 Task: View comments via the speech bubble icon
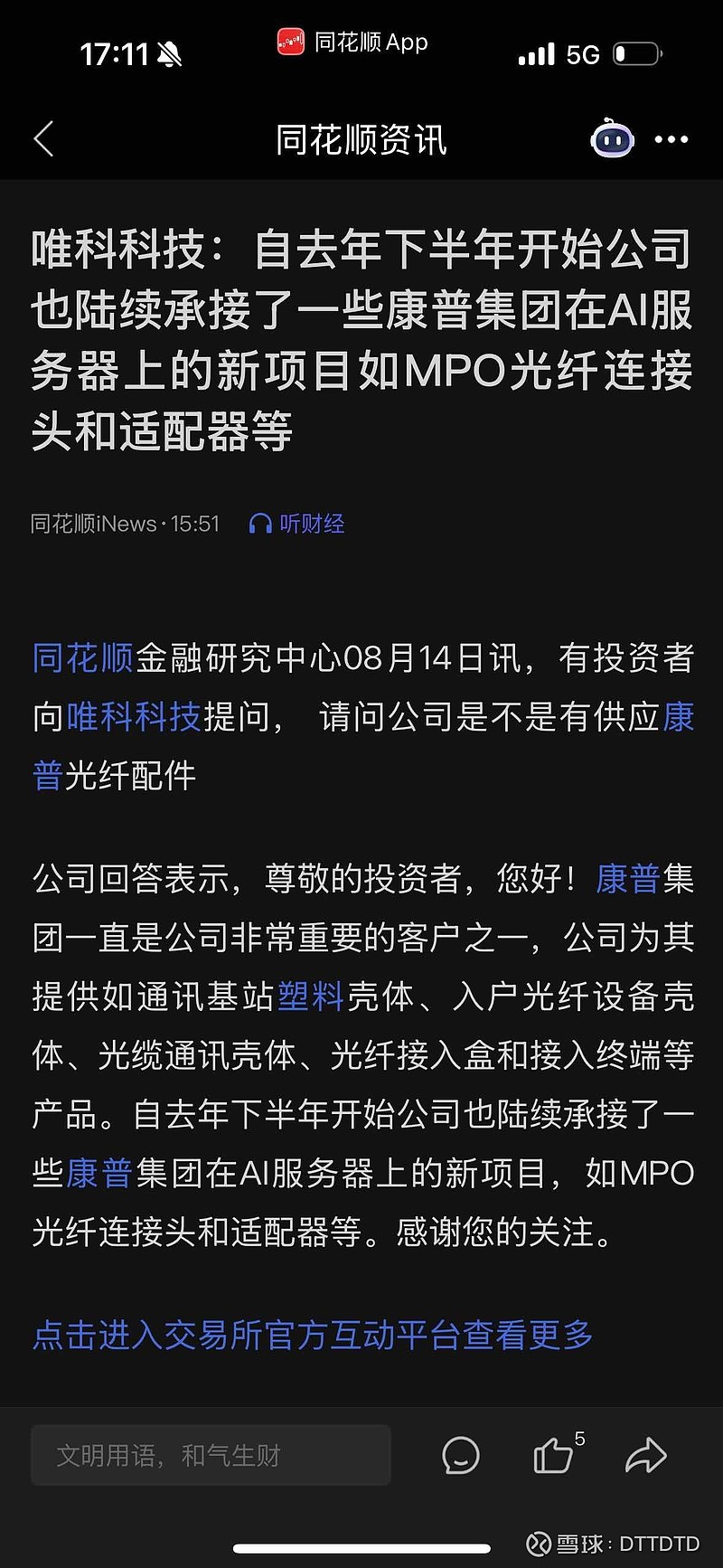461,1455
